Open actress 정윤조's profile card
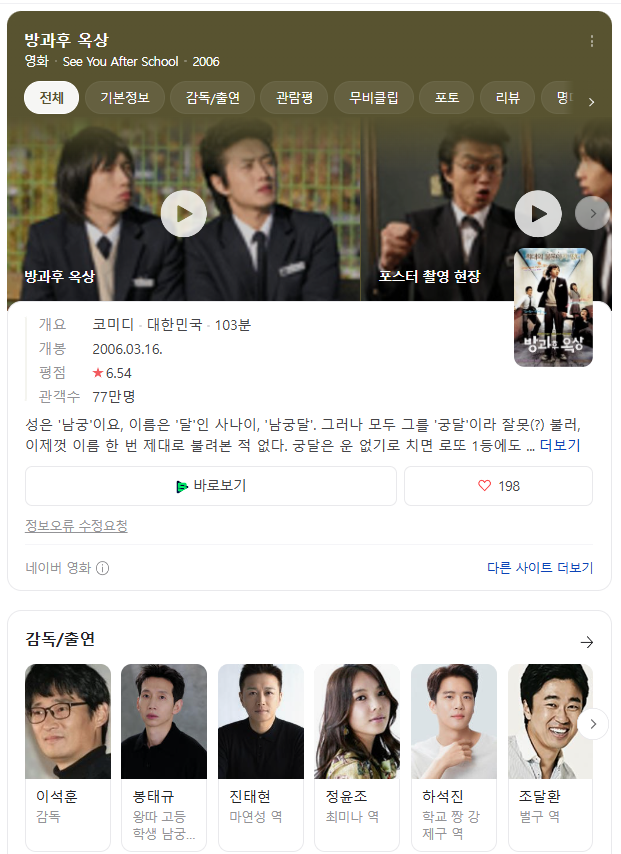The width and height of the screenshot is (621, 854). coord(357,757)
